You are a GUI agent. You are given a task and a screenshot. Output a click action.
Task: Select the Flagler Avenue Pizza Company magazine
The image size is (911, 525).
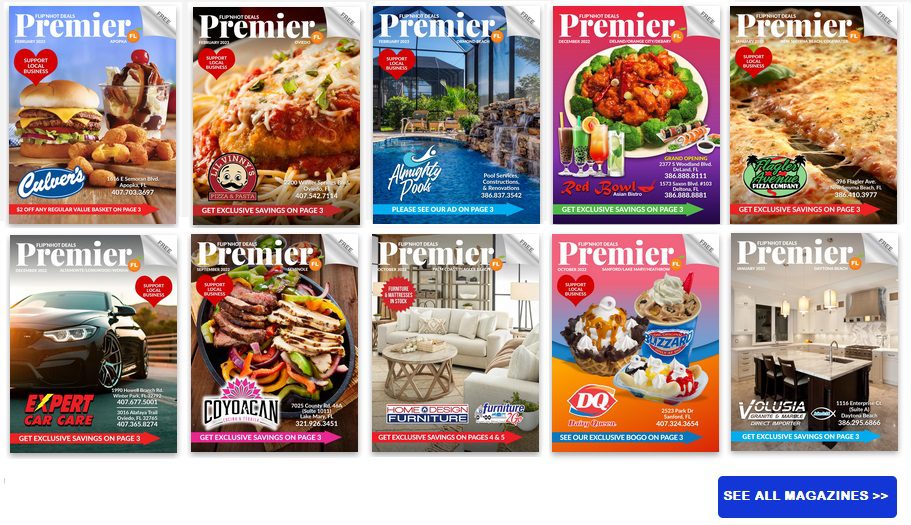point(813,114)
